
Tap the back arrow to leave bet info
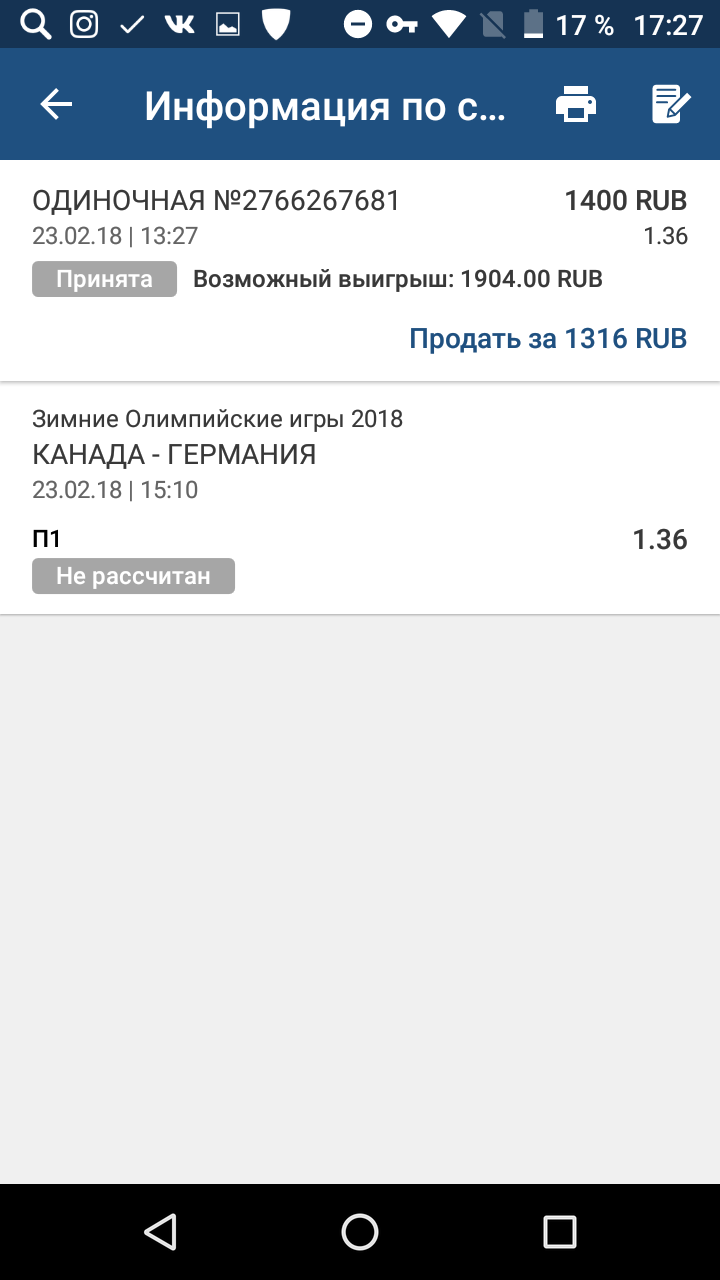pyautogui.click(x=55, y=103)
